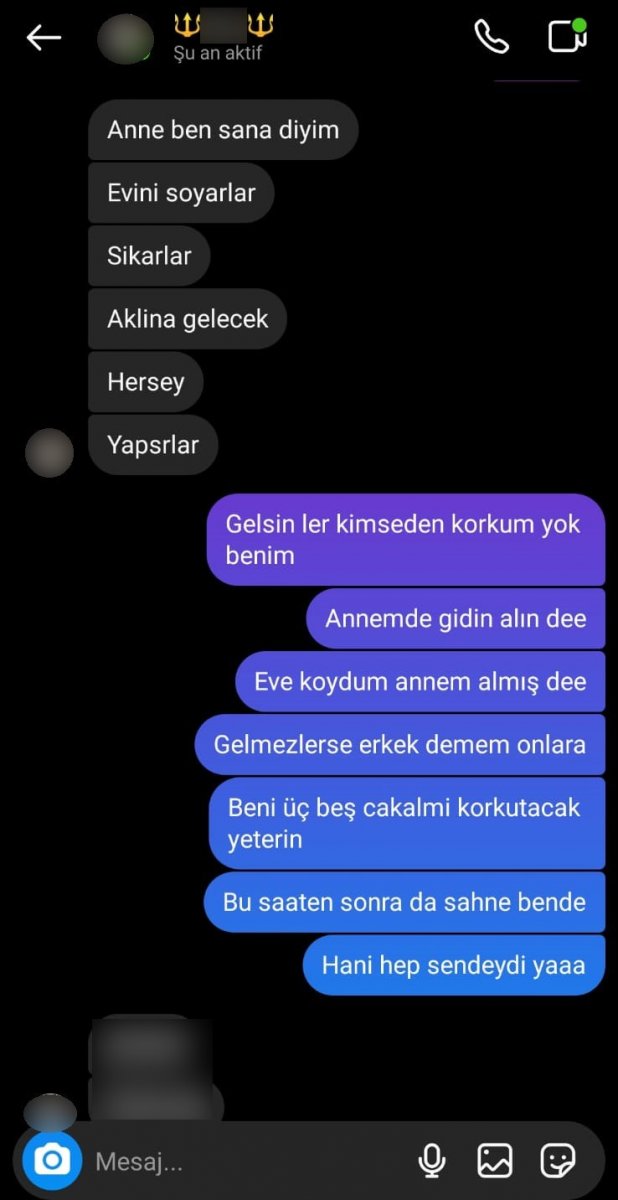Open the camera from message bar
The height and width of the screenshot is (1200, 618).
pyautogui.click(x=52, y=1160)
